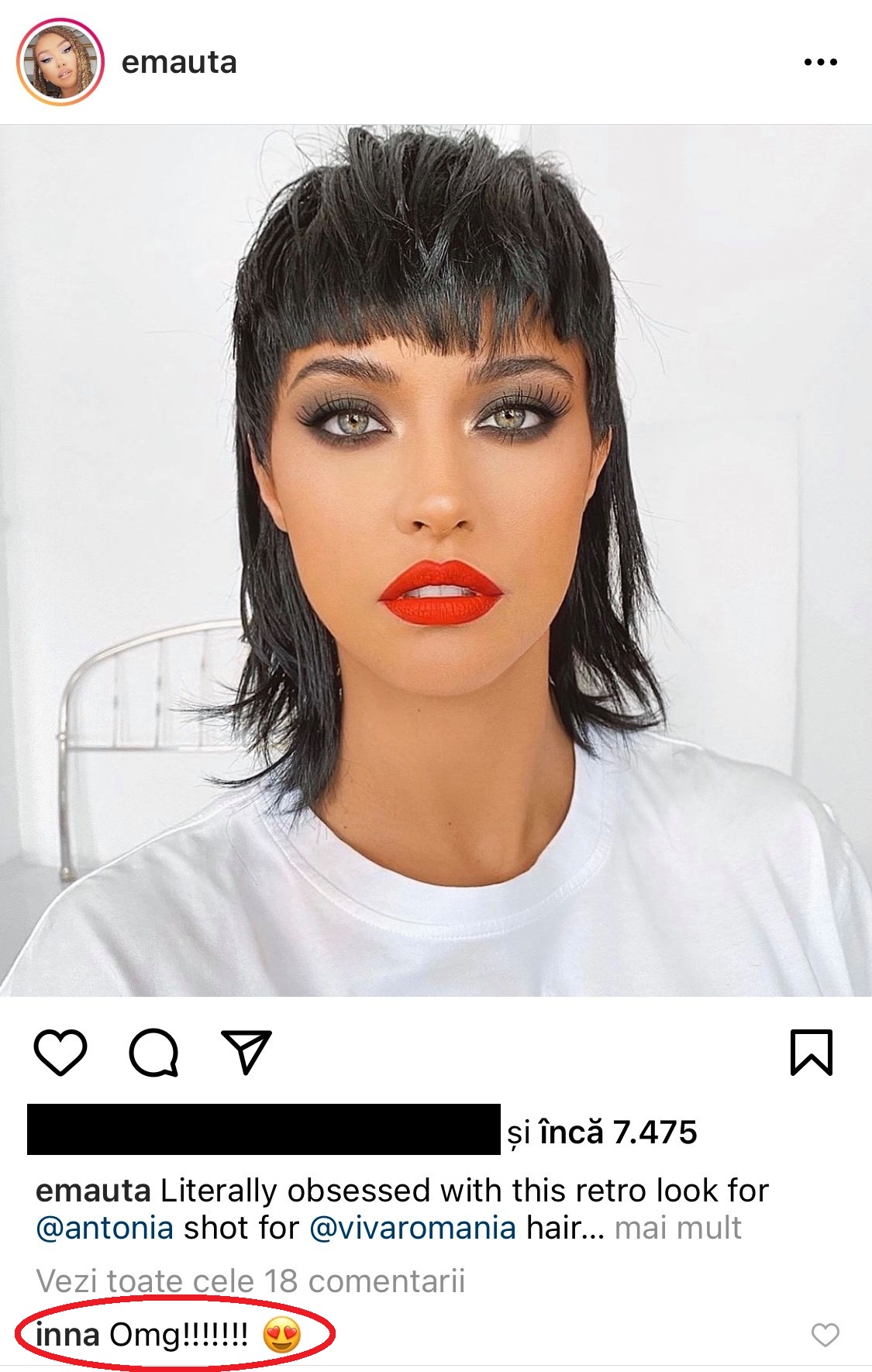Share post via paper plane icon
872x1372 pixels.
tap(246, 1053)
